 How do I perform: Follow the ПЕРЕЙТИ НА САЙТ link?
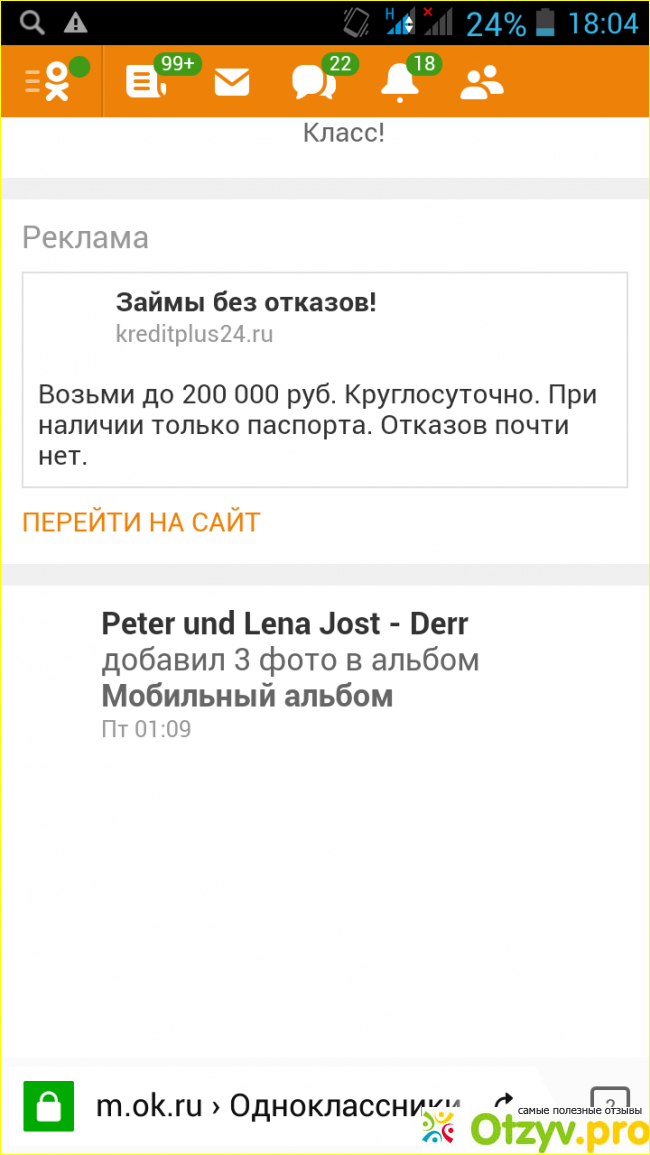tap(141, 522)
